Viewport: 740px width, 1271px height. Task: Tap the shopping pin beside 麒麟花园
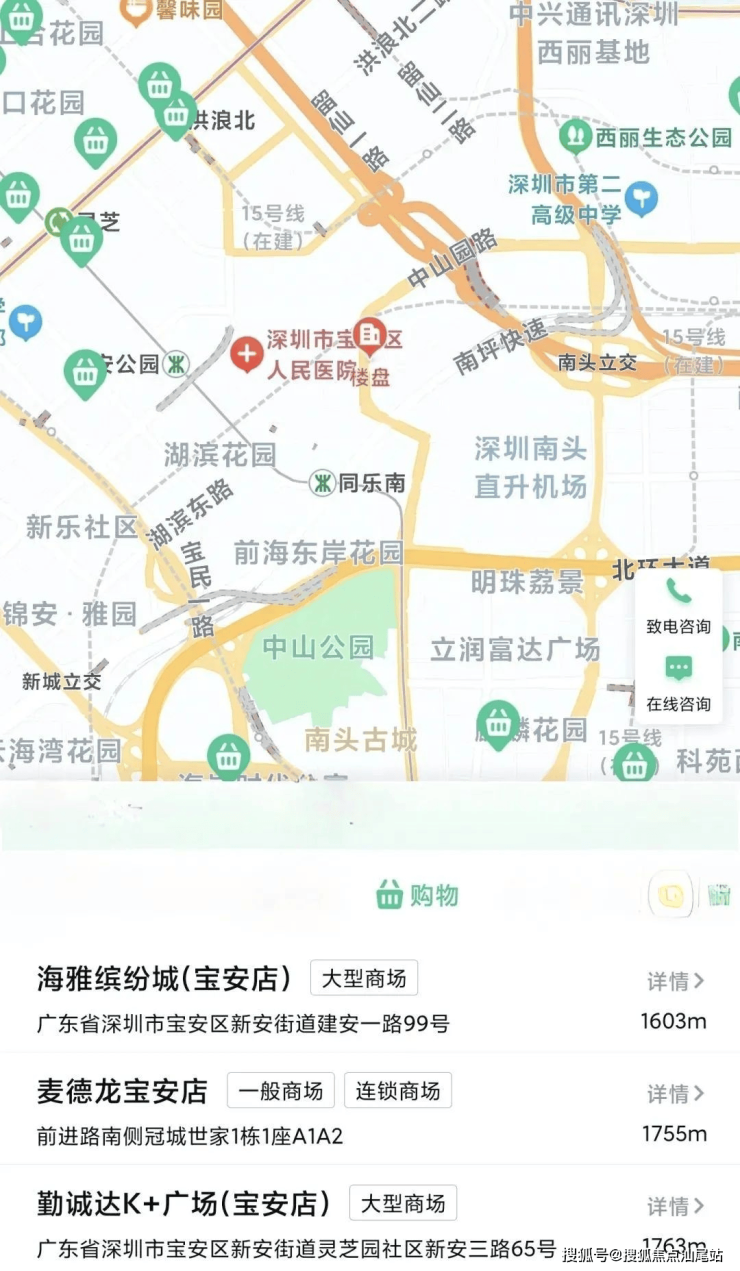[x=498, y=723]
